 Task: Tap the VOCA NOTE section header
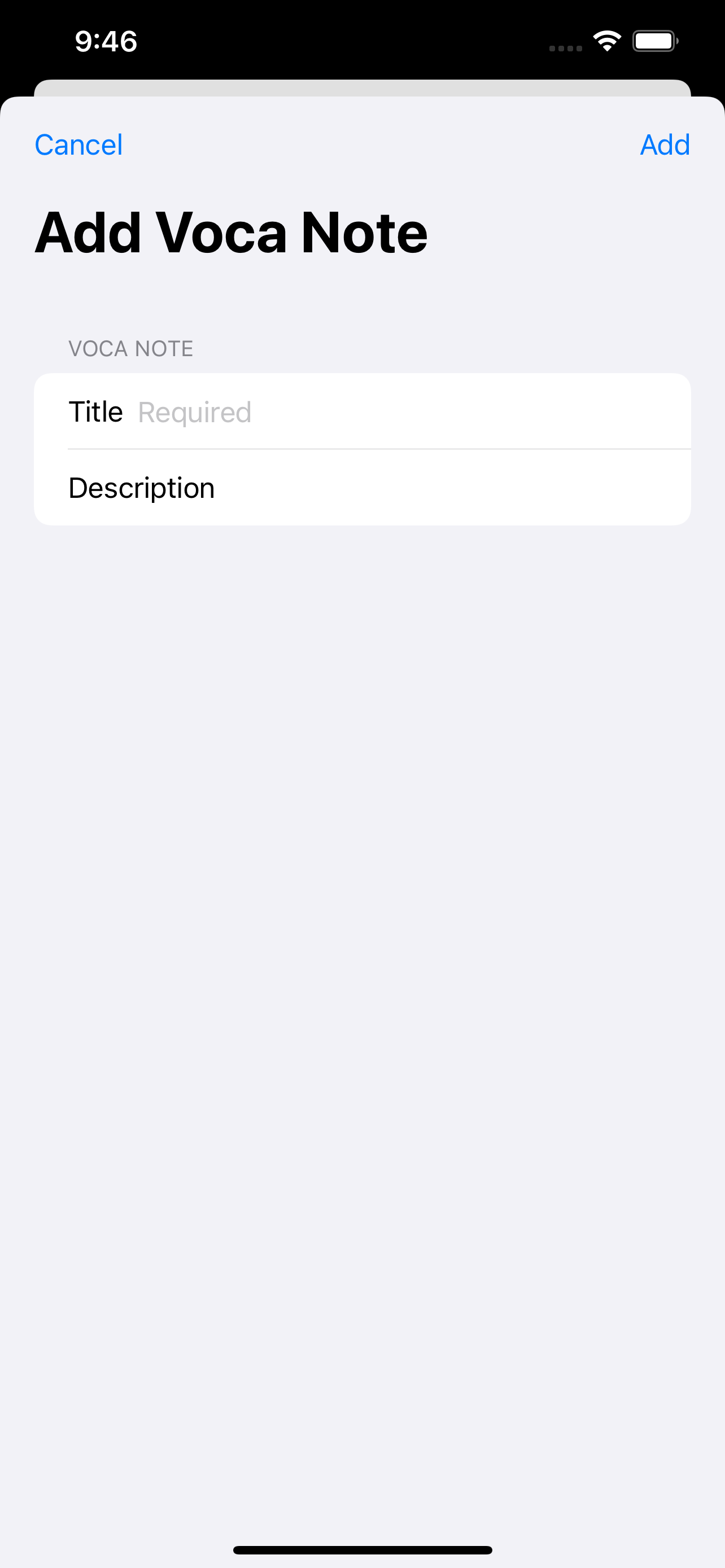click(130, 348)
